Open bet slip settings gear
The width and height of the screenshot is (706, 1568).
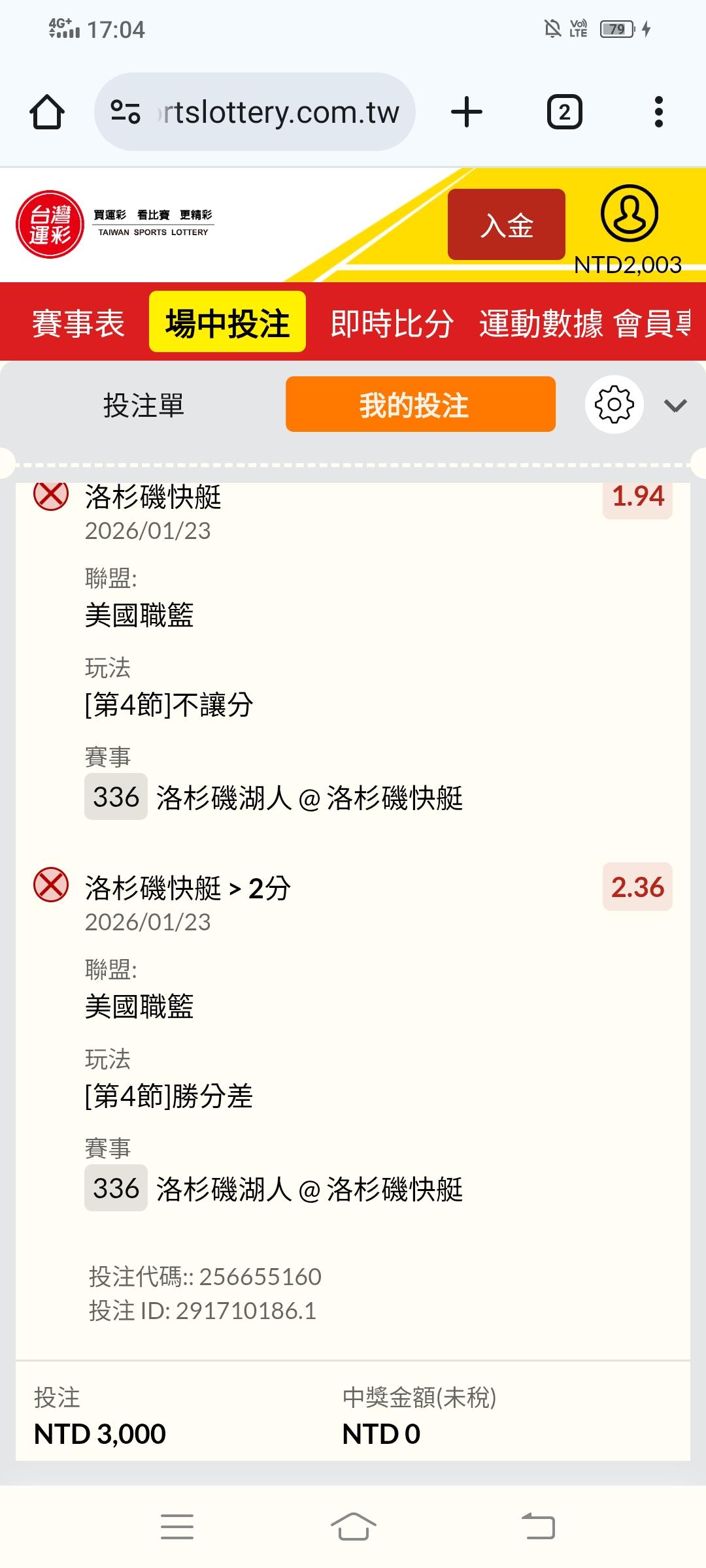click(614, 404)
